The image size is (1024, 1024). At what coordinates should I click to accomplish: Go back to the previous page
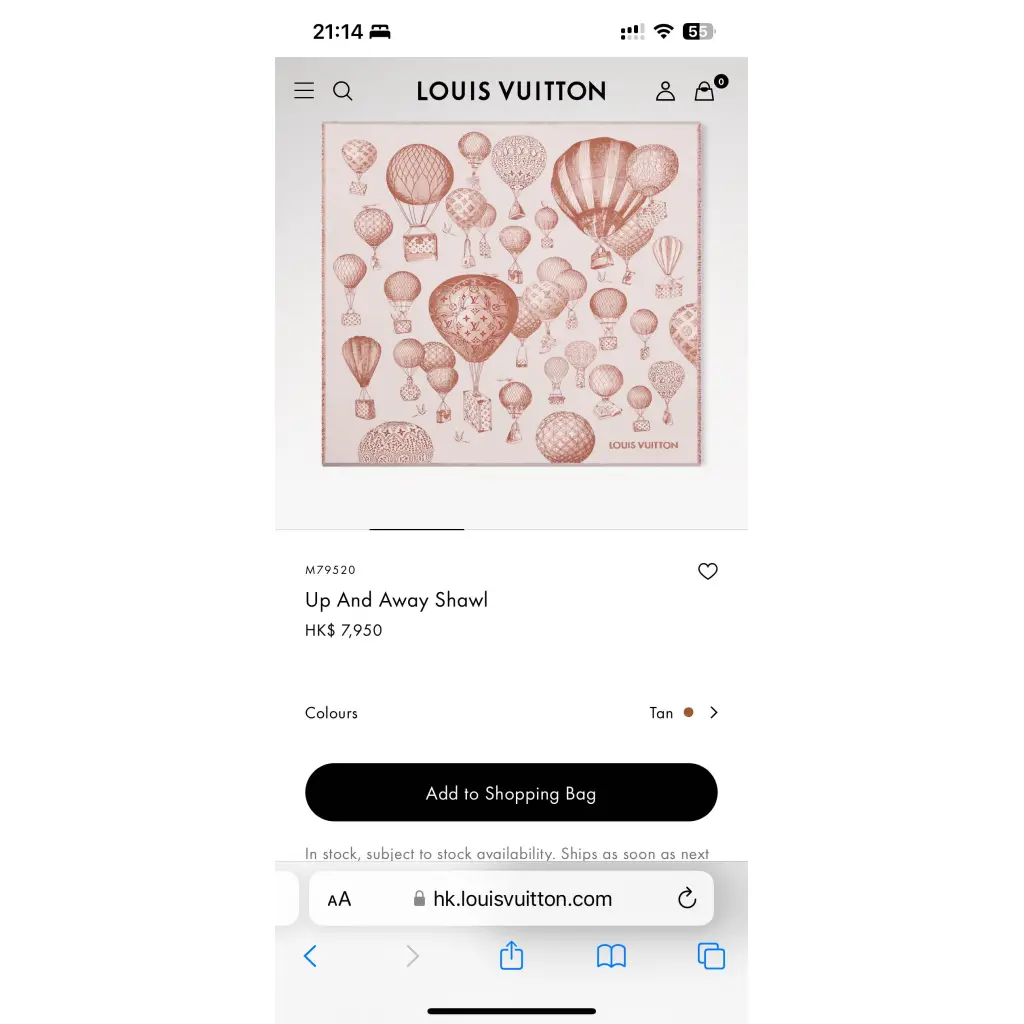point(310,956)
